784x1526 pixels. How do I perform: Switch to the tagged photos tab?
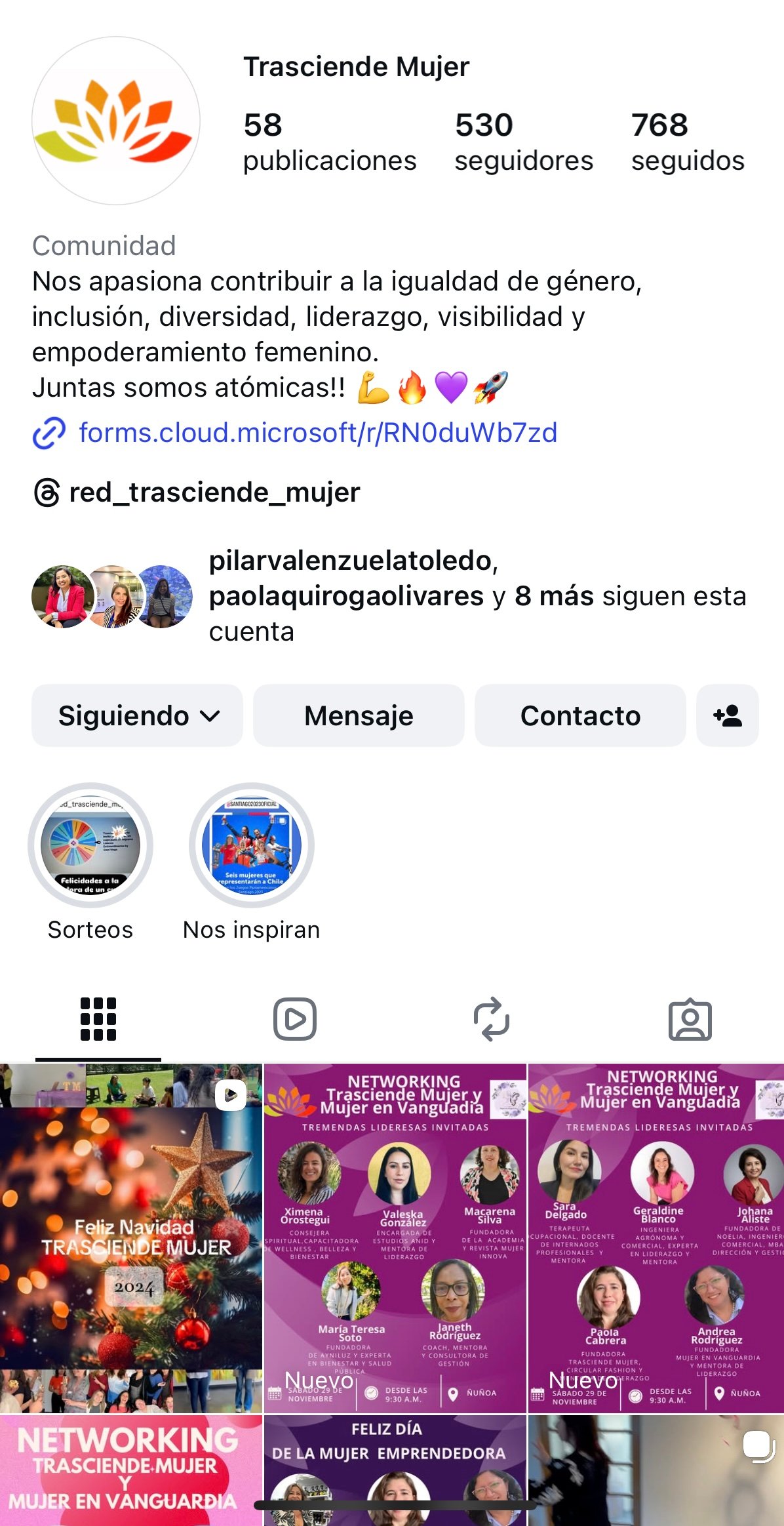tap(690, 1019)
